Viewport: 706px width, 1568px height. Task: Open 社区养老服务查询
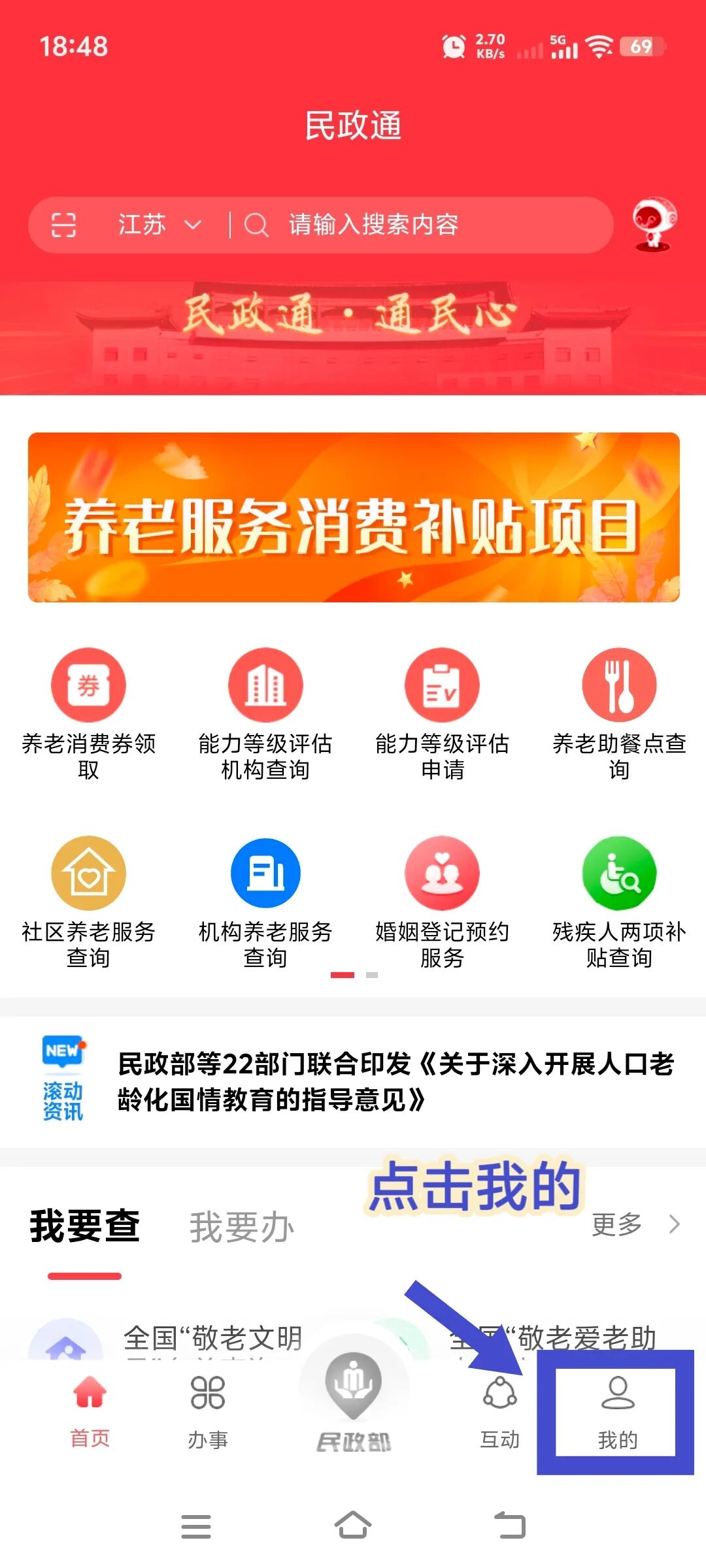pos(88,903)
